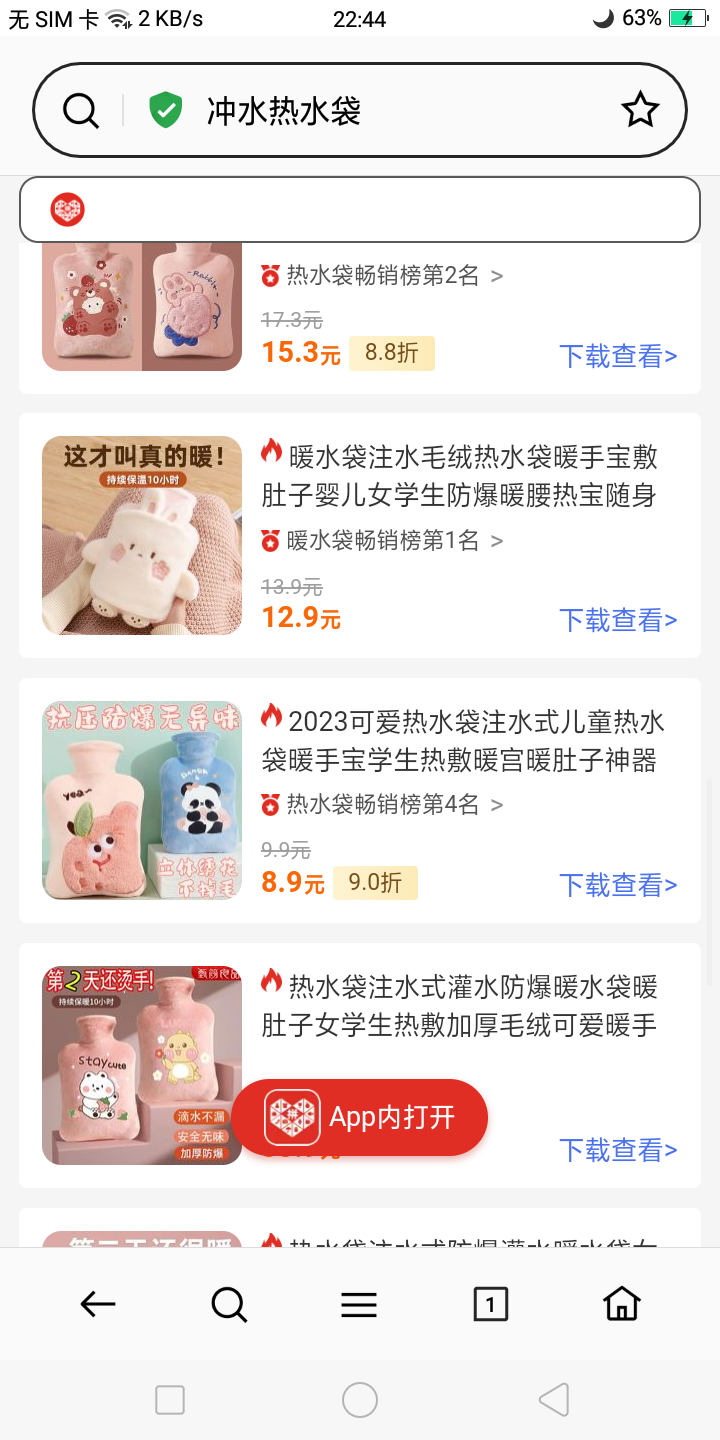Tap the system back triangle
Viewport: 720px width, 1440px height.
pyautogui.click(x=553, y=1400)
